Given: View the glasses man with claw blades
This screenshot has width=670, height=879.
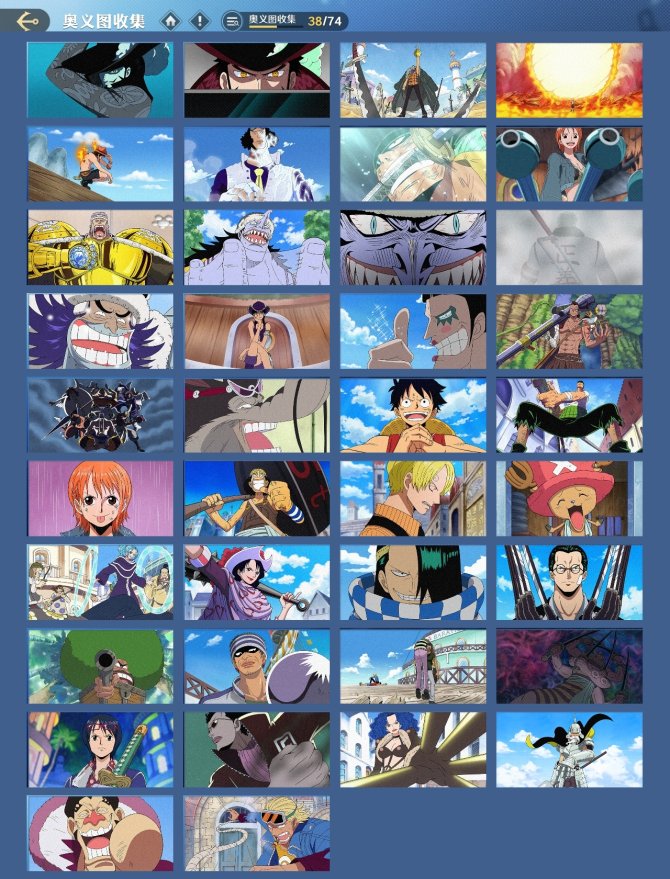Looking at the screenshot, I should [x=569, y=582].
